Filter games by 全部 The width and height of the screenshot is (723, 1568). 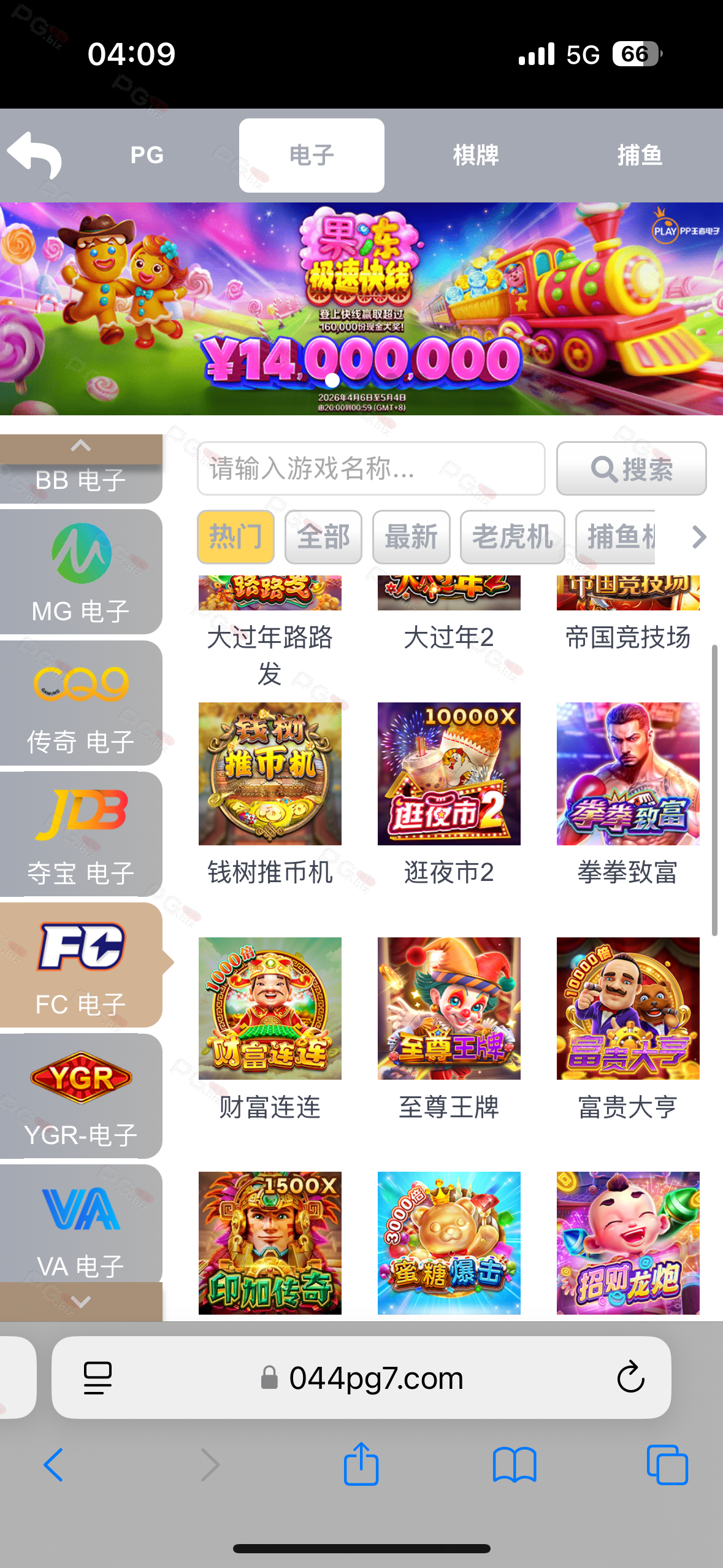point(323,537)
